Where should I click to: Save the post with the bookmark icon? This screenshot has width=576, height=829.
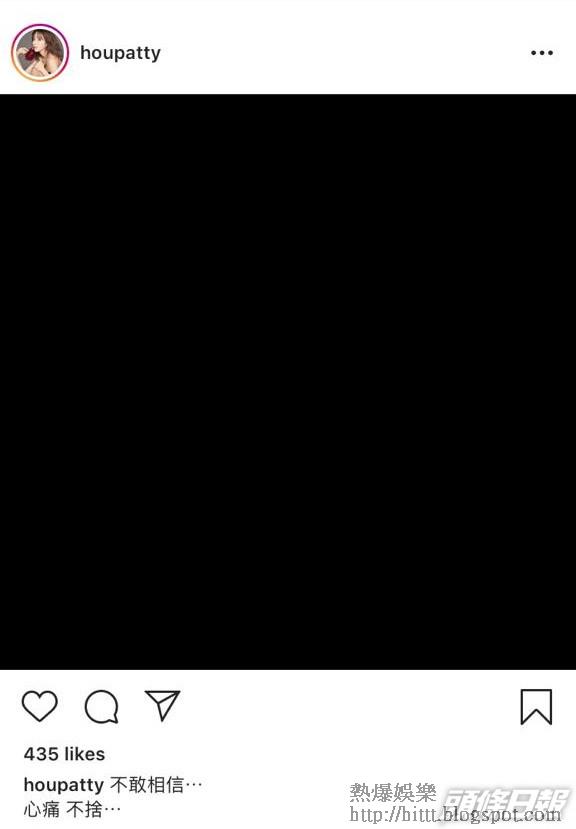[536, 706]
